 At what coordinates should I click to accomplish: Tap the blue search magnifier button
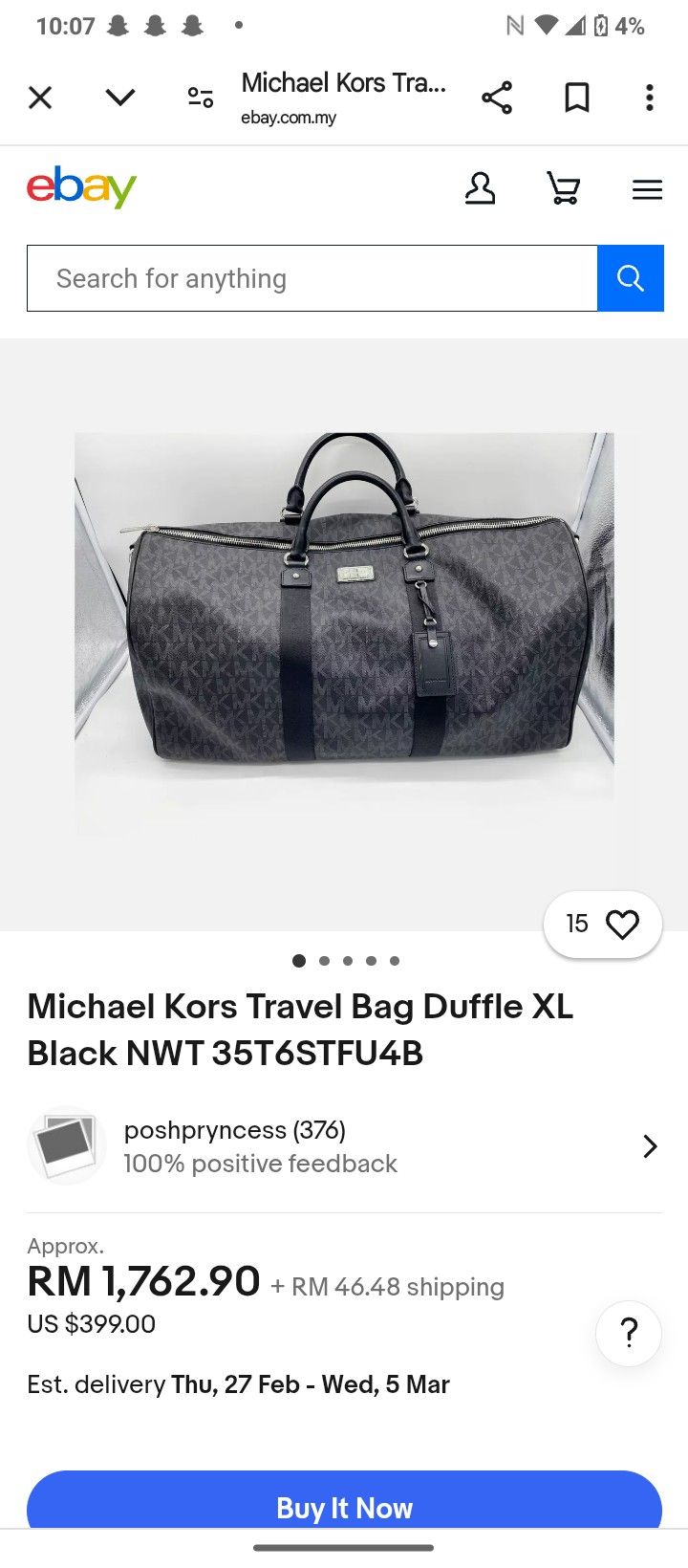tap(630, 278)
